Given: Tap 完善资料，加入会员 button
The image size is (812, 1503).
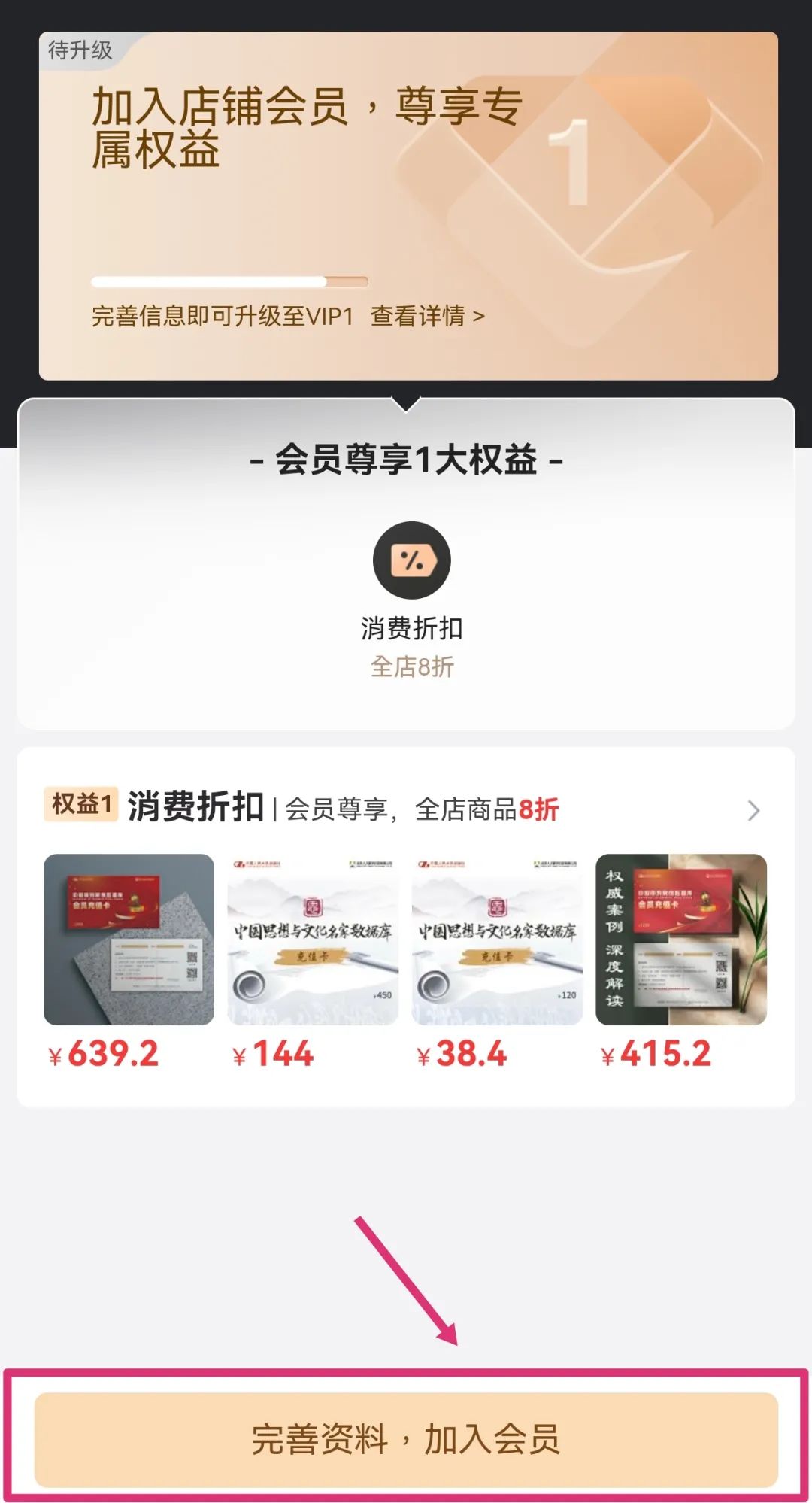Looking at the screenshot, I should click(406, 1439).
